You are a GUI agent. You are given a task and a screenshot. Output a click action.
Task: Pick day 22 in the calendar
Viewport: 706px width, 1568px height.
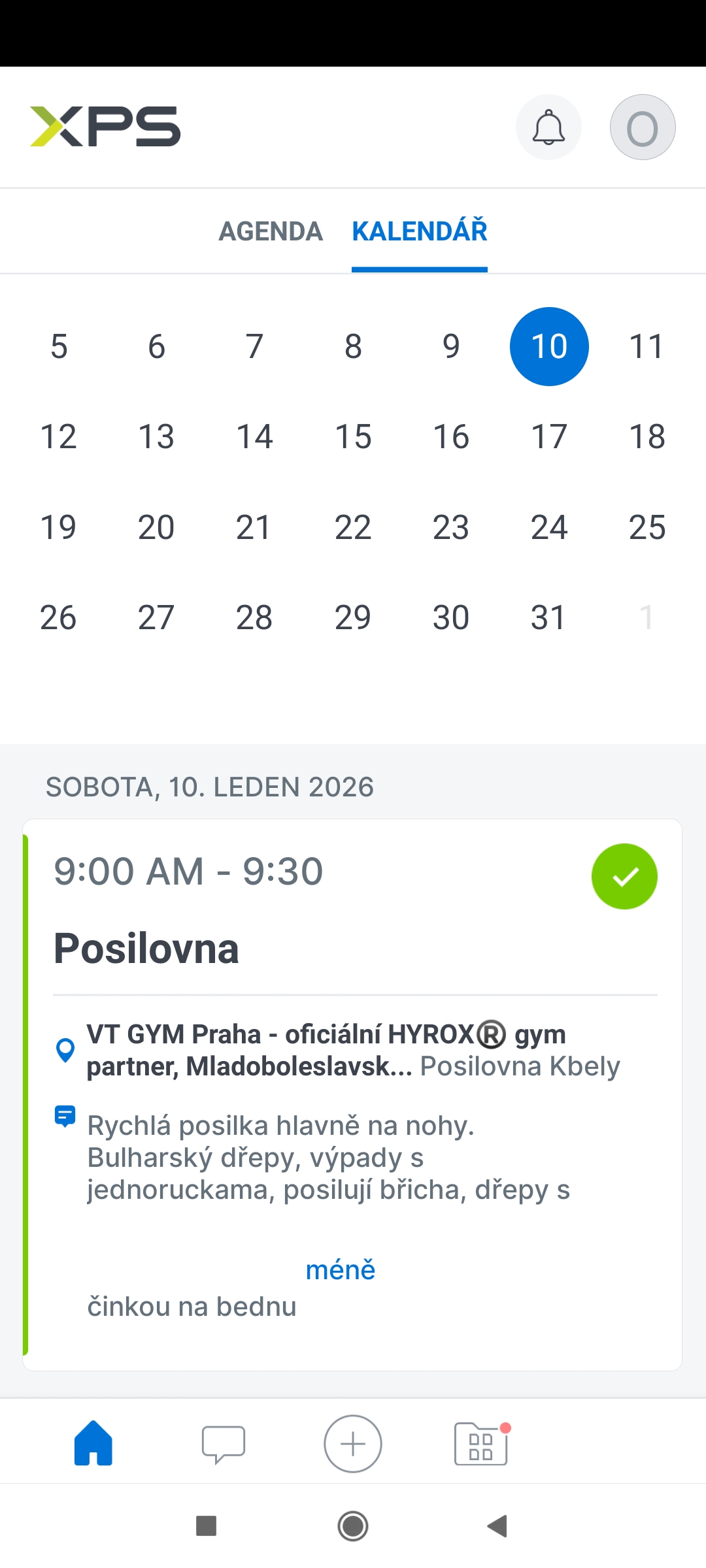tap(353, 527)
